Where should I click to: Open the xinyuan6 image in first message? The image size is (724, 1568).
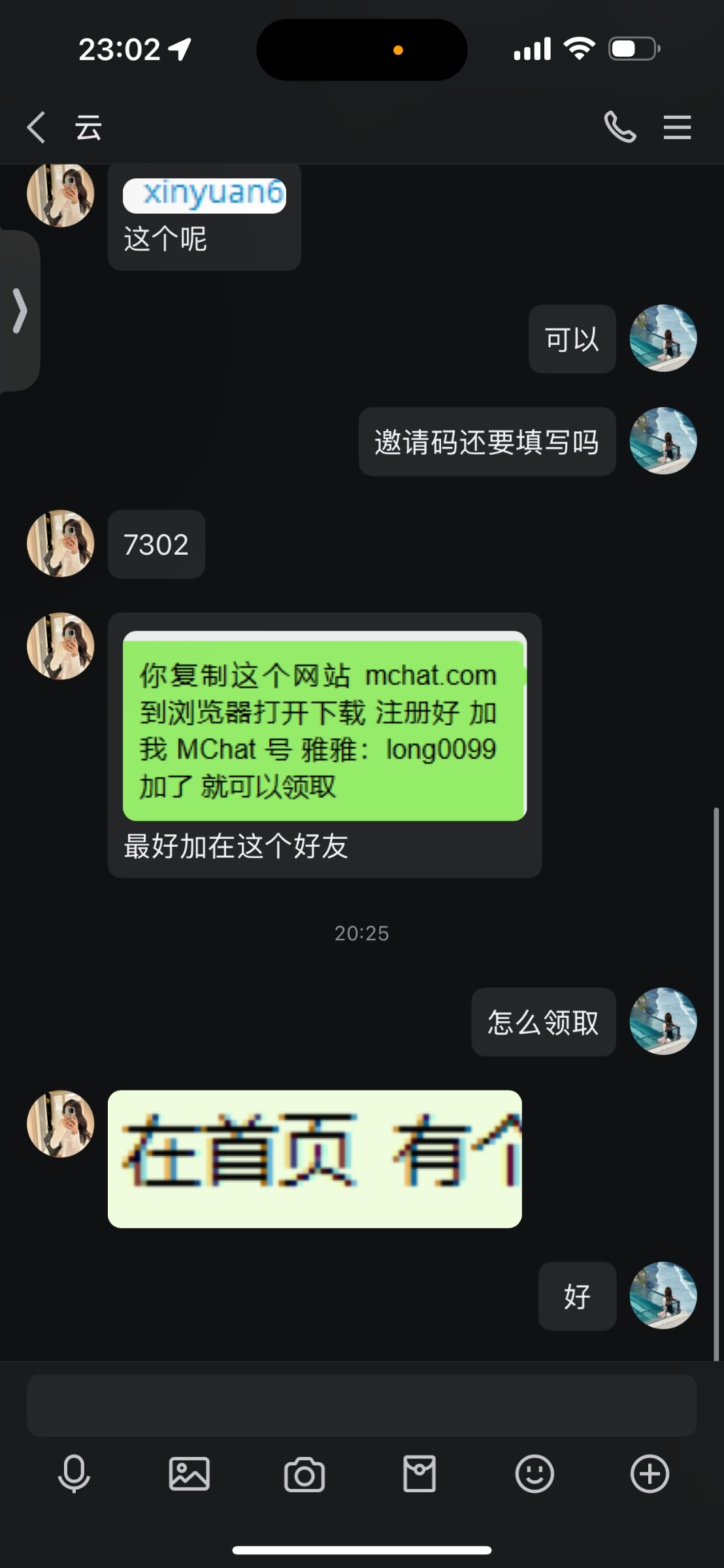point(204,195)
